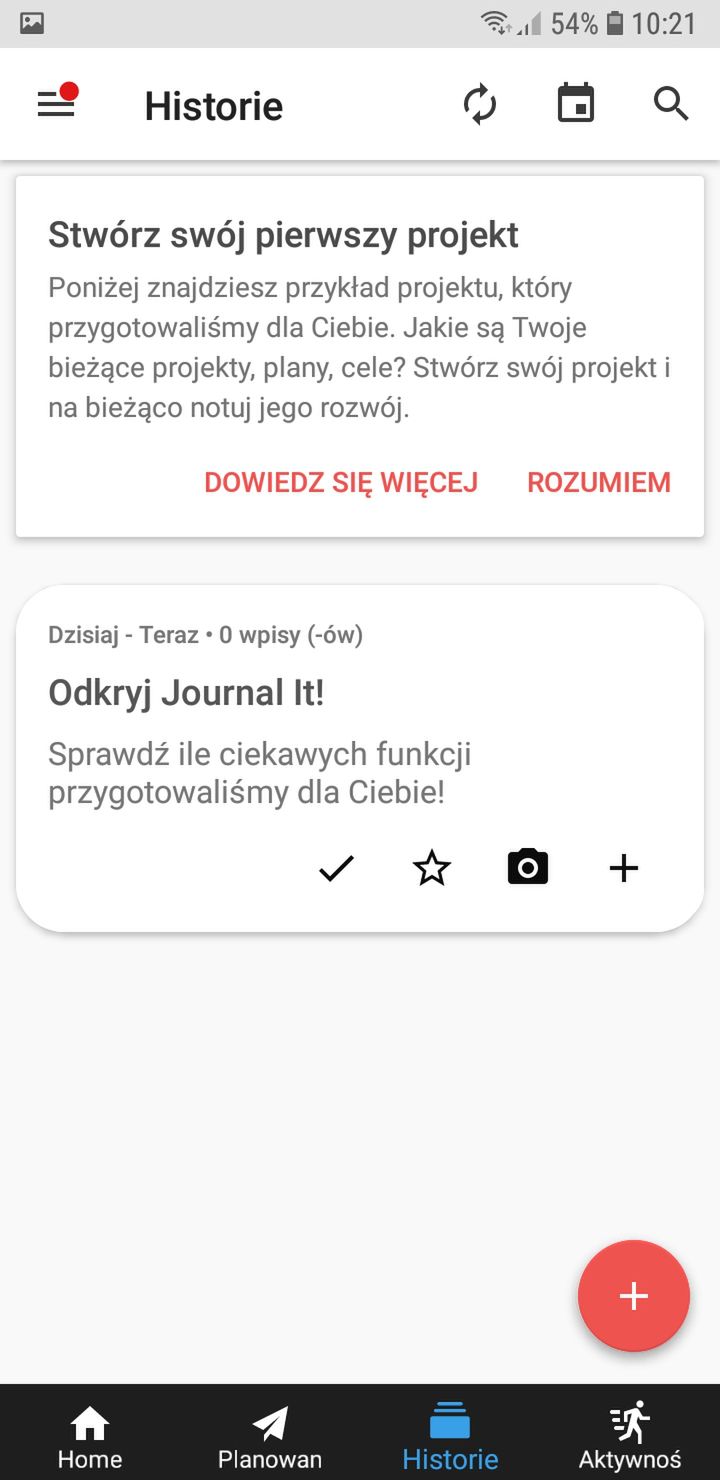720x1480 pixels.
Task: Star the Odkryj Journal It! project
Action: coord(432,868)
